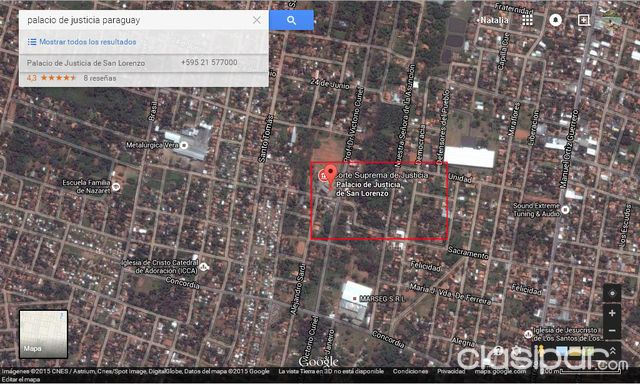Screen dimensions: 640x384
Task: Open the Escuela Familia de Nazaret marker
Action: click(116, 187)
